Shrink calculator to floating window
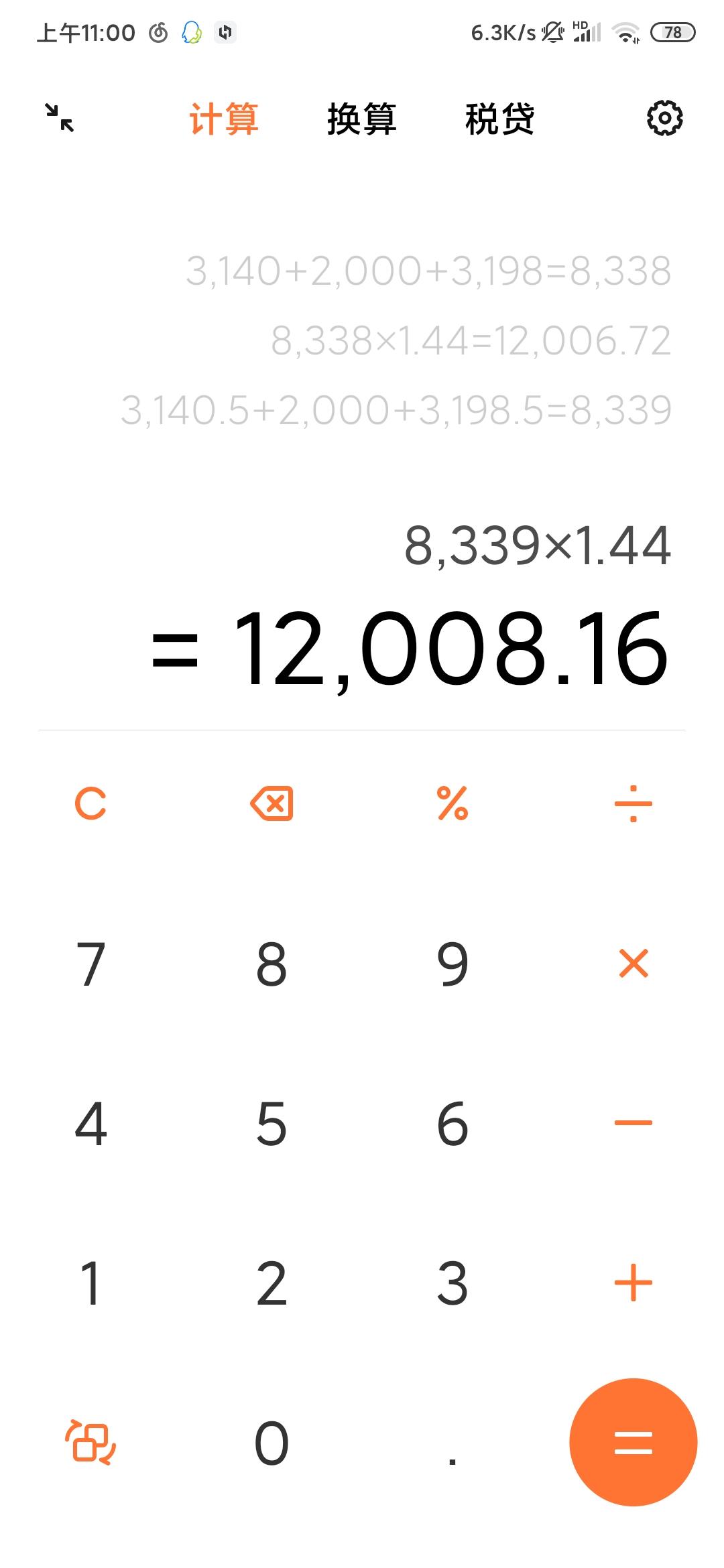 tap(60, 118)
